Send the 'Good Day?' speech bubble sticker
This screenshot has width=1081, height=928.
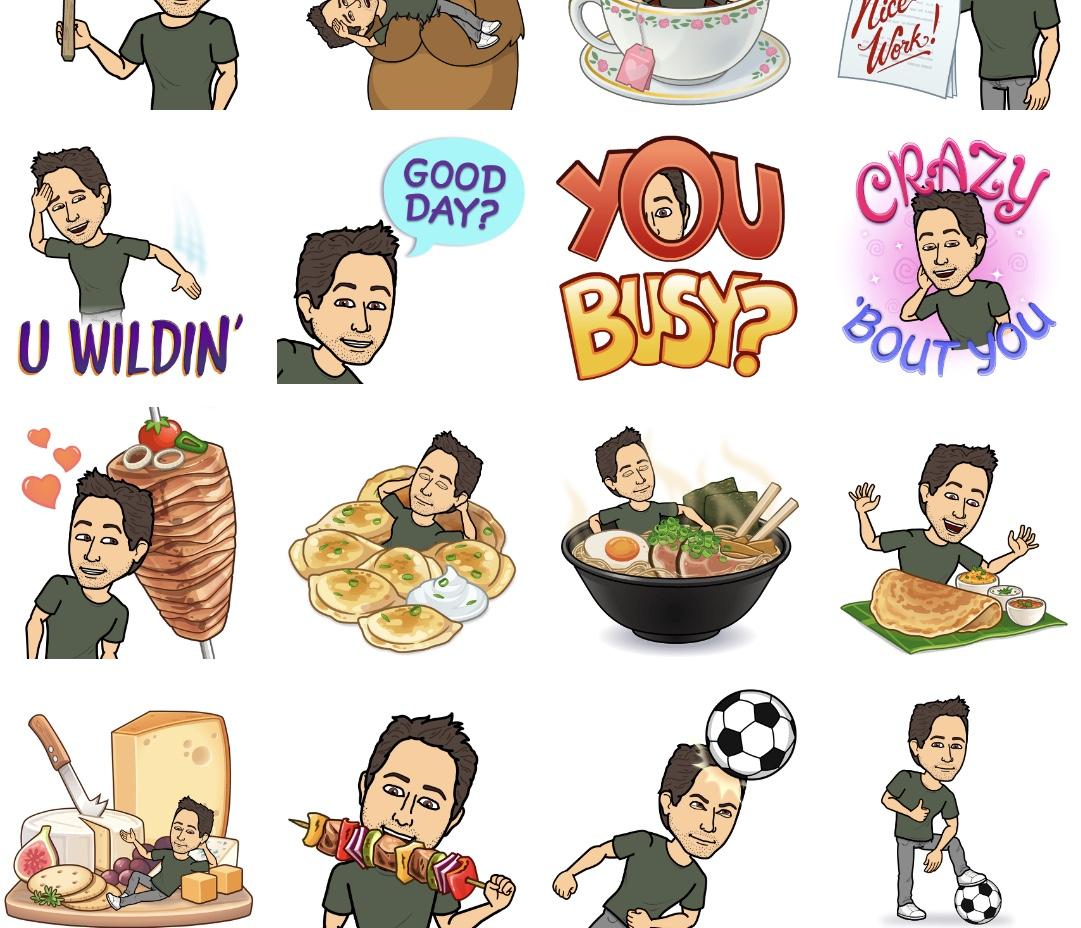[x=402, y=260]
